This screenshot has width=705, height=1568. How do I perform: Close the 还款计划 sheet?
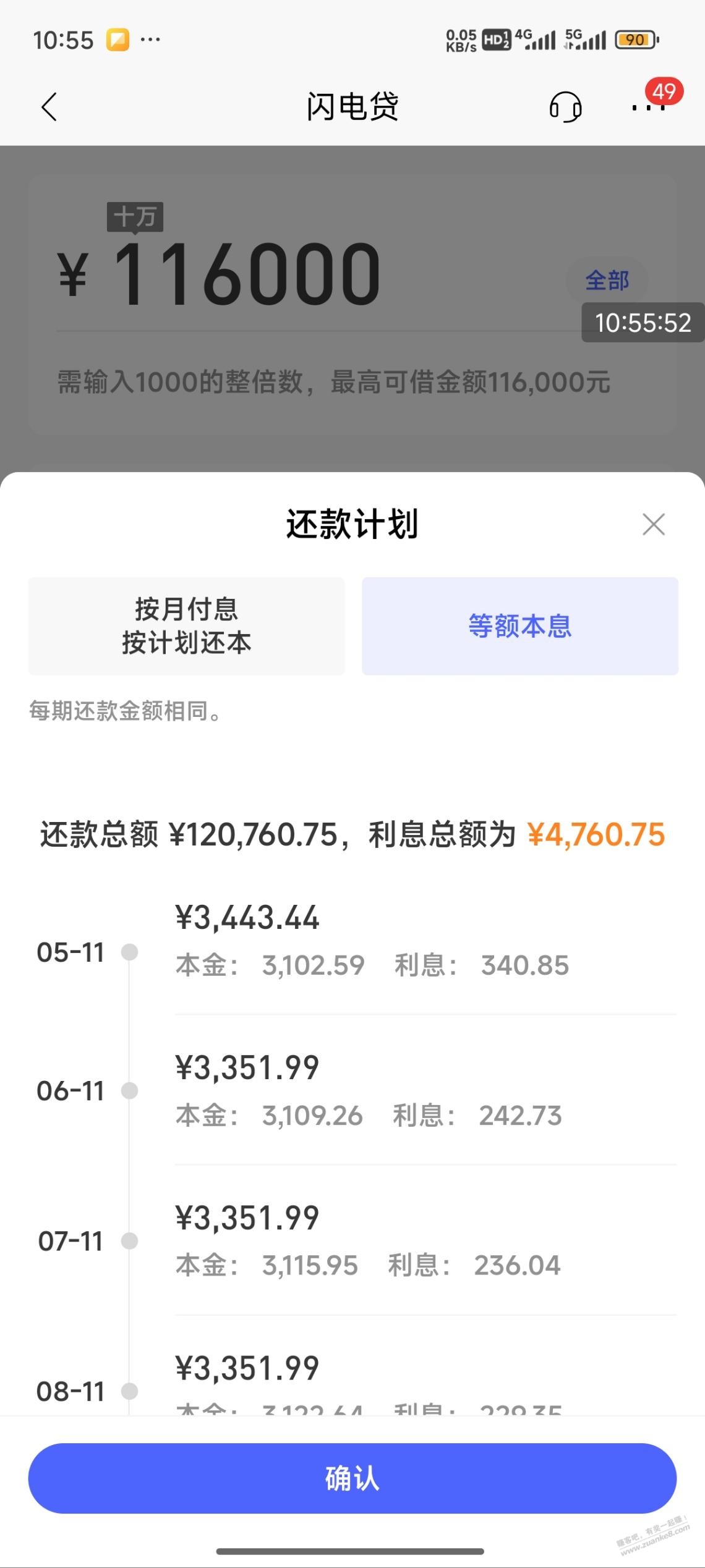pyautogui.click(x=654, y=524)
